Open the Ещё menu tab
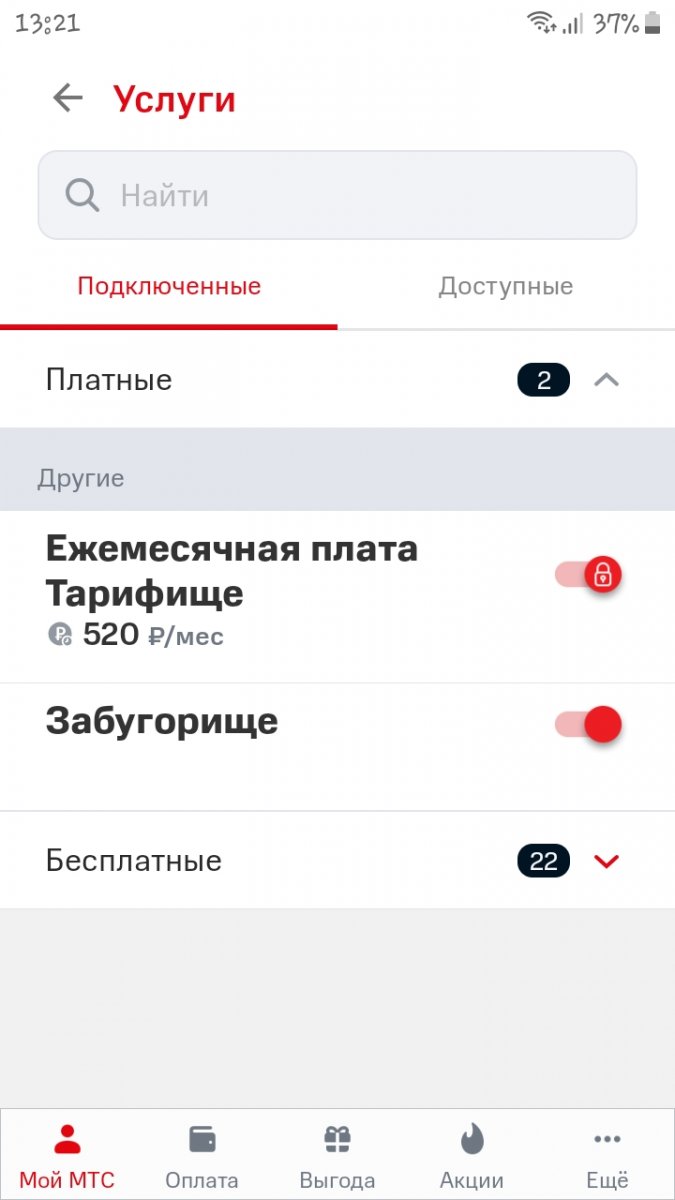 pyautogui.click(x=607, y=1155)
